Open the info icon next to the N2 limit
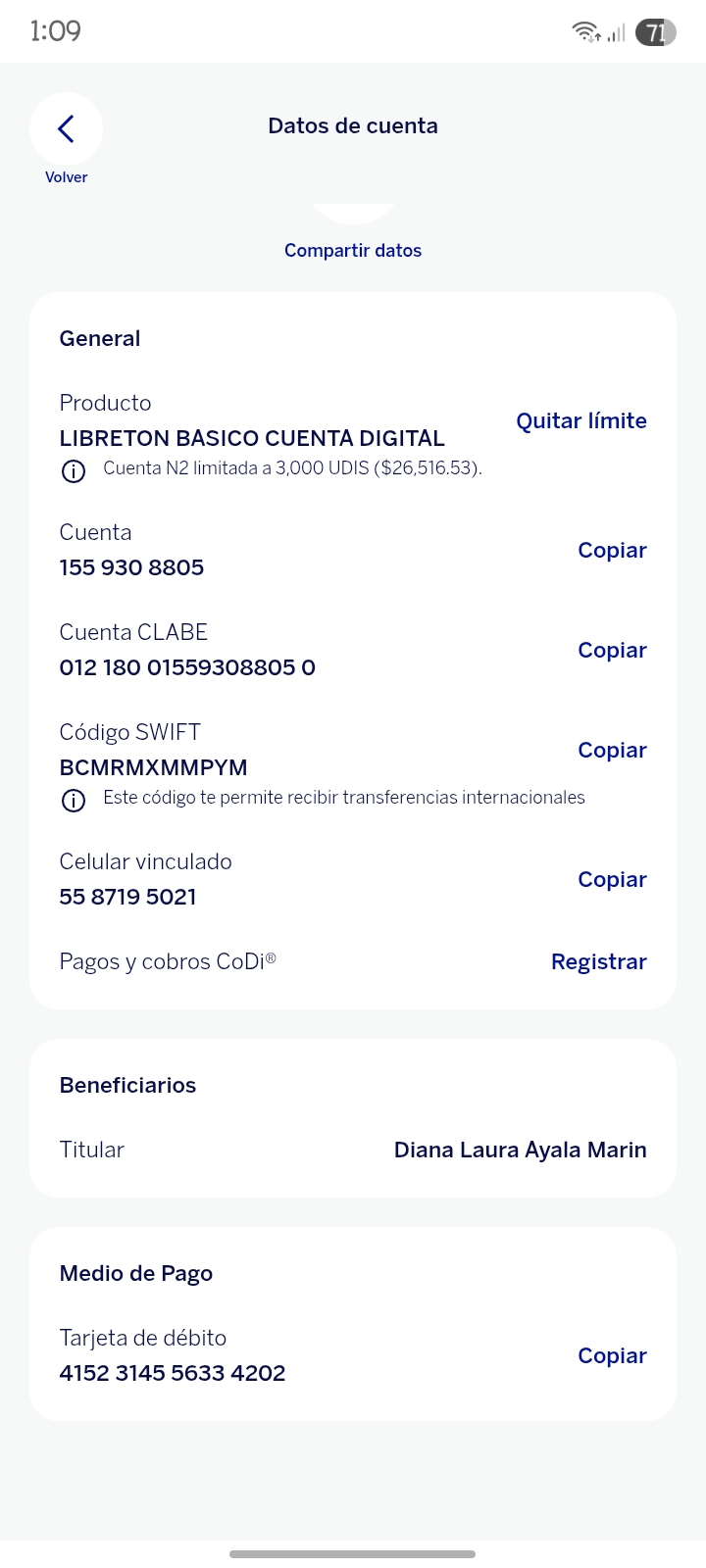This screenshot has height=1568, width=706. coord(74,471)
